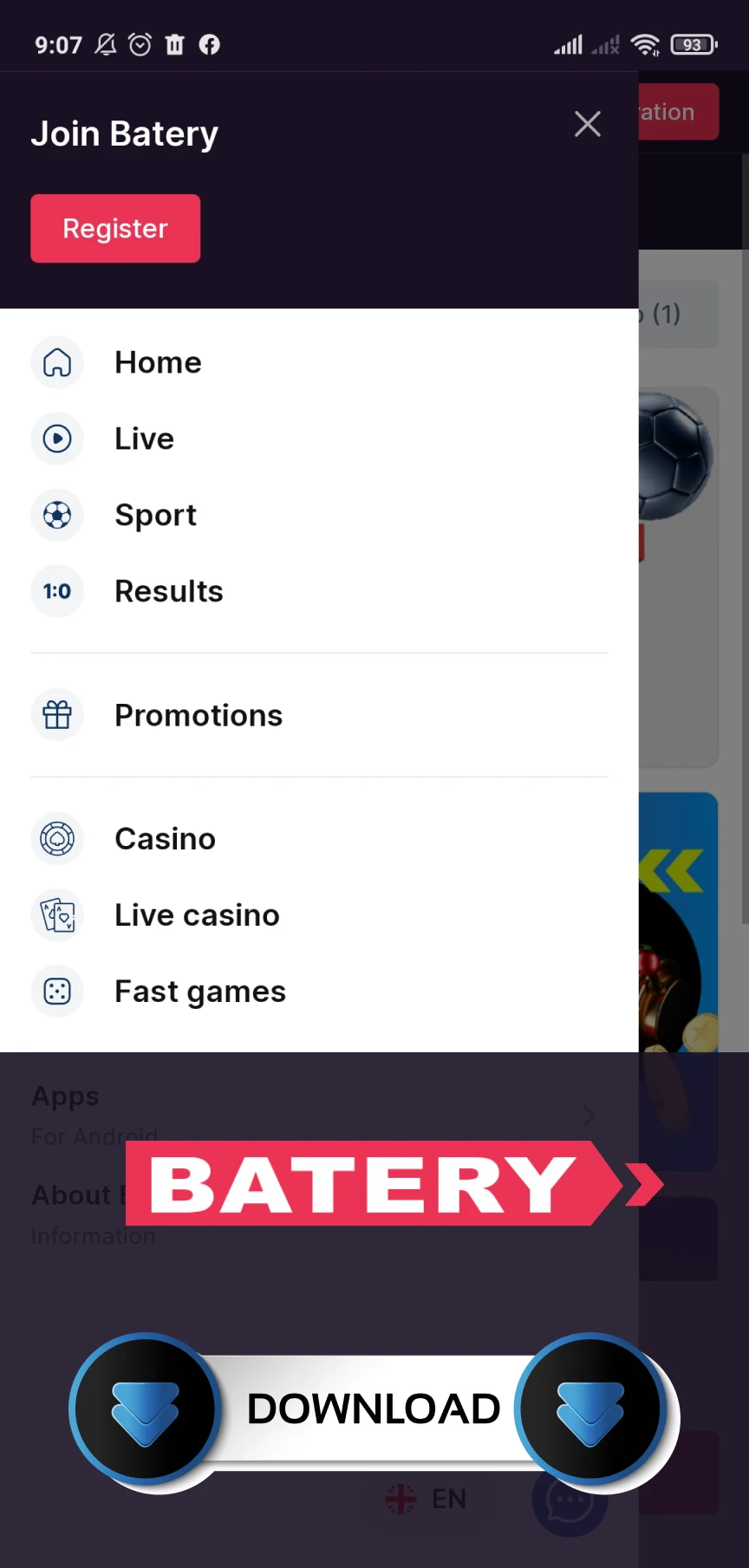Open Sport via the soccer ball icon
The height and width of the screenshot is (1568, 749).
57,515
